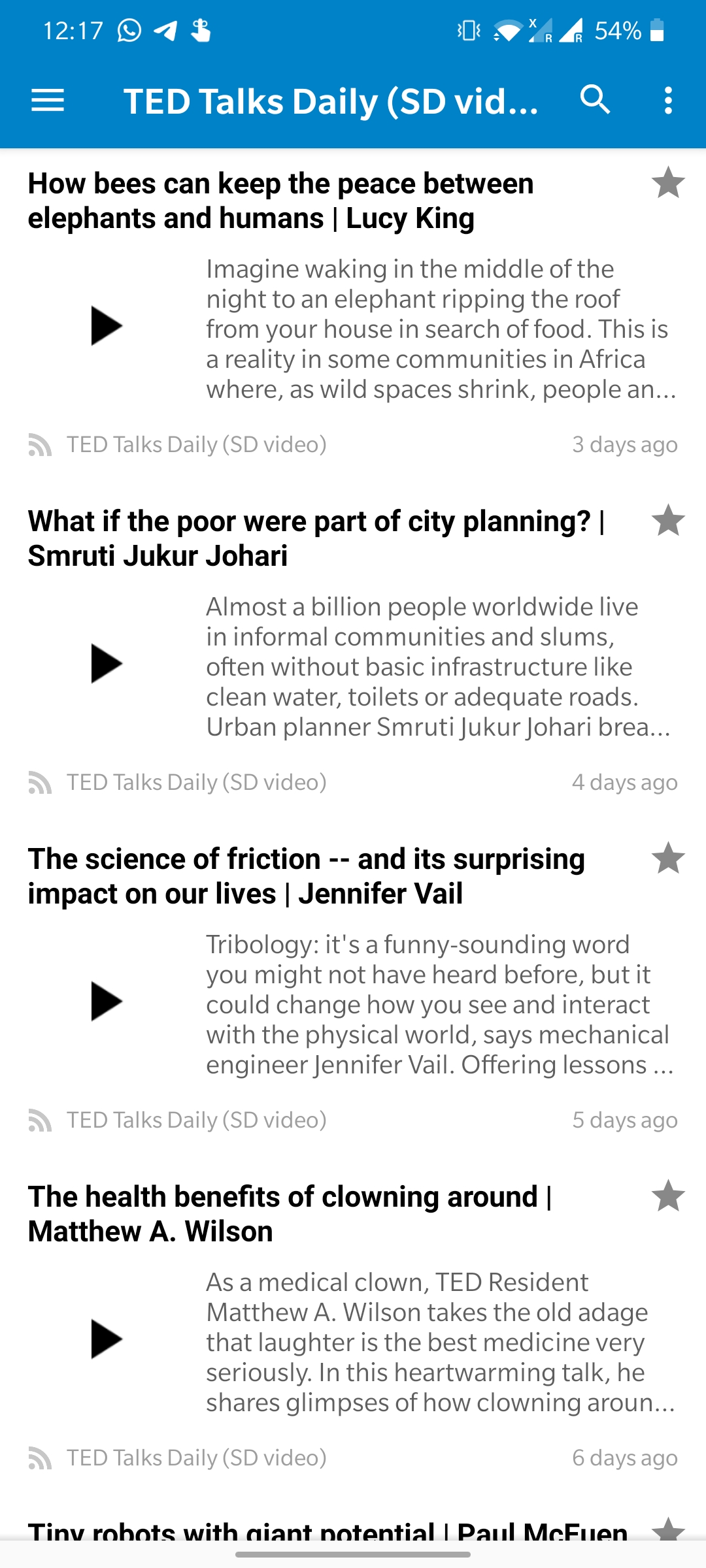The image size is (706, 1568).
Task: Star the science of friction talk
Action: [667, 858]
